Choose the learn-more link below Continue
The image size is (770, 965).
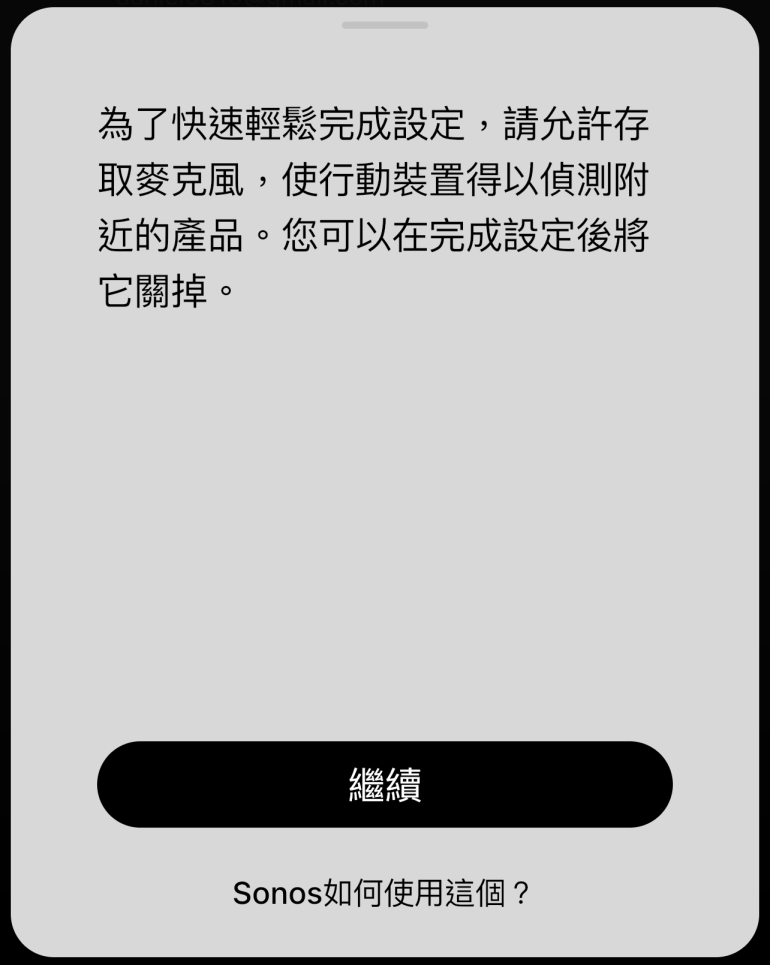coord(384,893)
